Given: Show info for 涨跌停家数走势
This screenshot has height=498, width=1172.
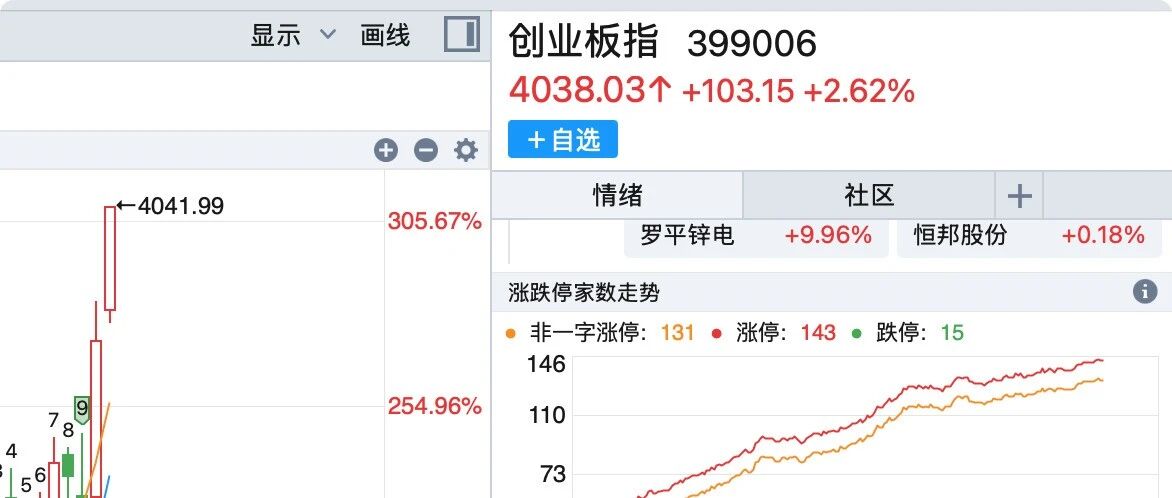Looking at the screenshot, I should (x=1144, y=292).
